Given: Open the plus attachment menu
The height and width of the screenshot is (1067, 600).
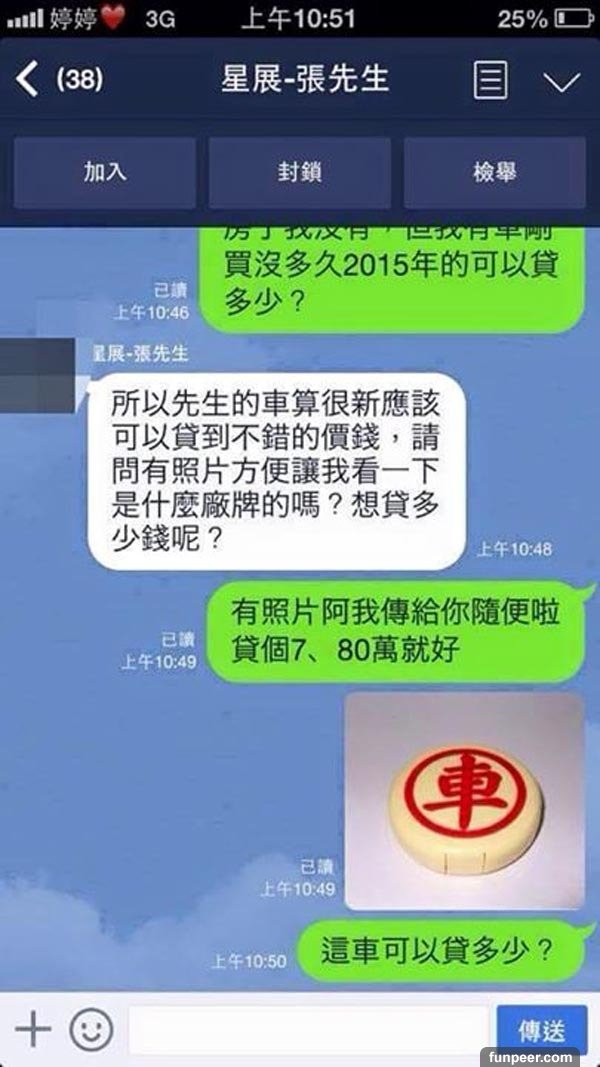Looking at the screenshot, I should point(32,1029).
